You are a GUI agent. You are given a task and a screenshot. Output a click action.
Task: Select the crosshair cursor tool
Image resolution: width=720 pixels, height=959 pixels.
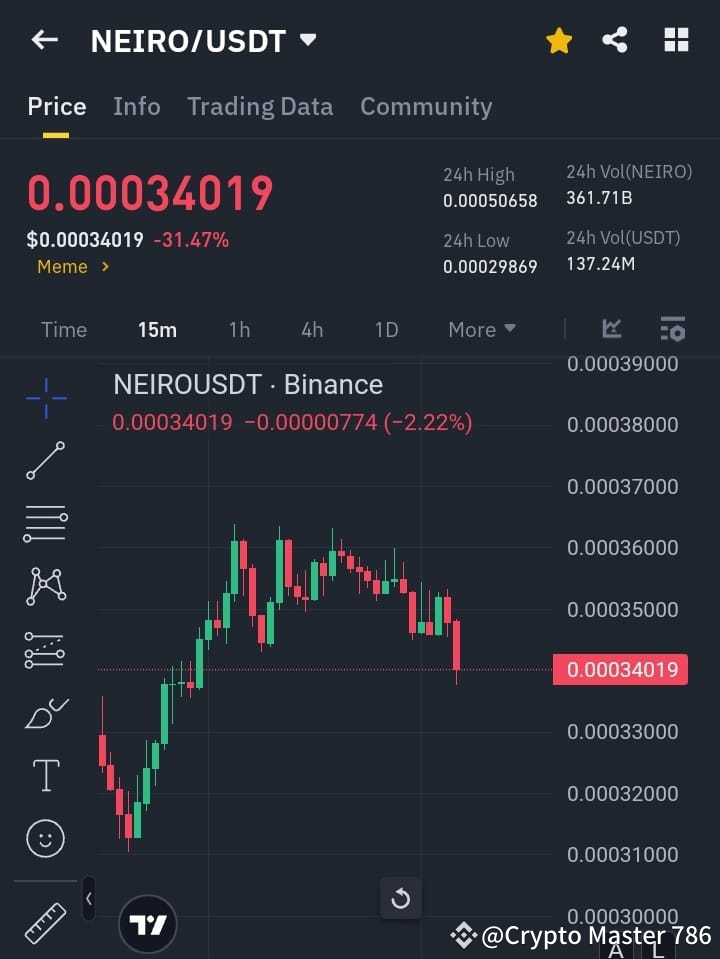click(45, 398)
